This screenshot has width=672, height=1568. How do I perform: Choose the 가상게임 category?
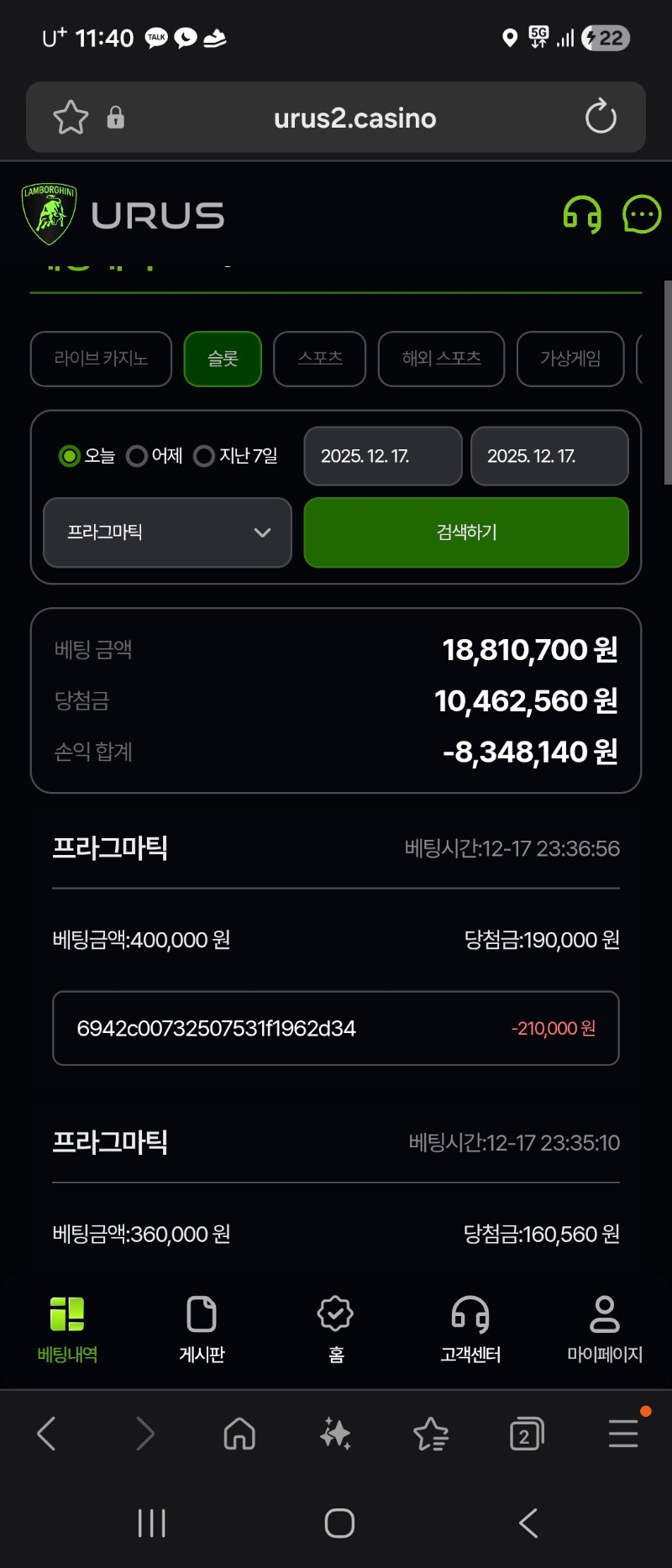pyautogui.click(x=570, y=359)
